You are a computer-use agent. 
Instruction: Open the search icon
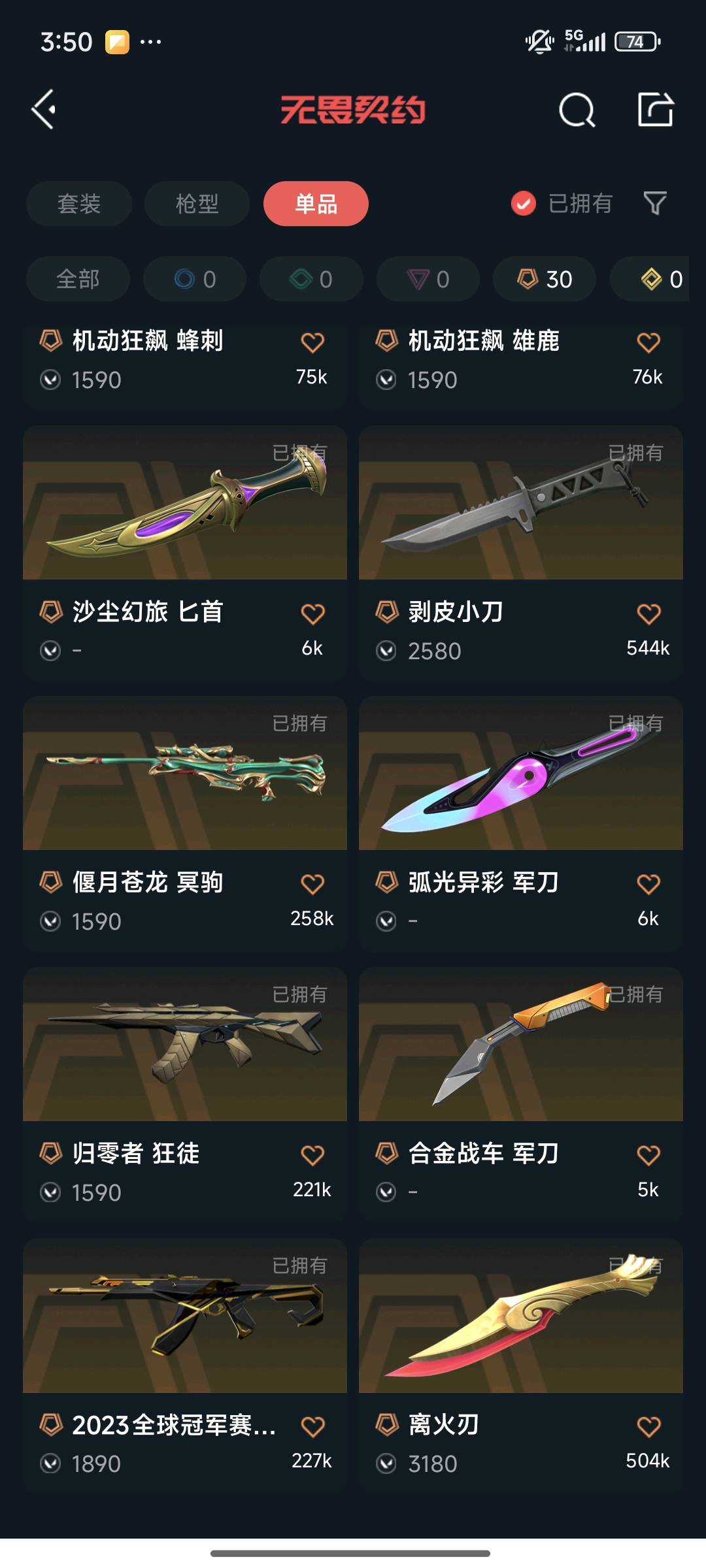(577, 109)
